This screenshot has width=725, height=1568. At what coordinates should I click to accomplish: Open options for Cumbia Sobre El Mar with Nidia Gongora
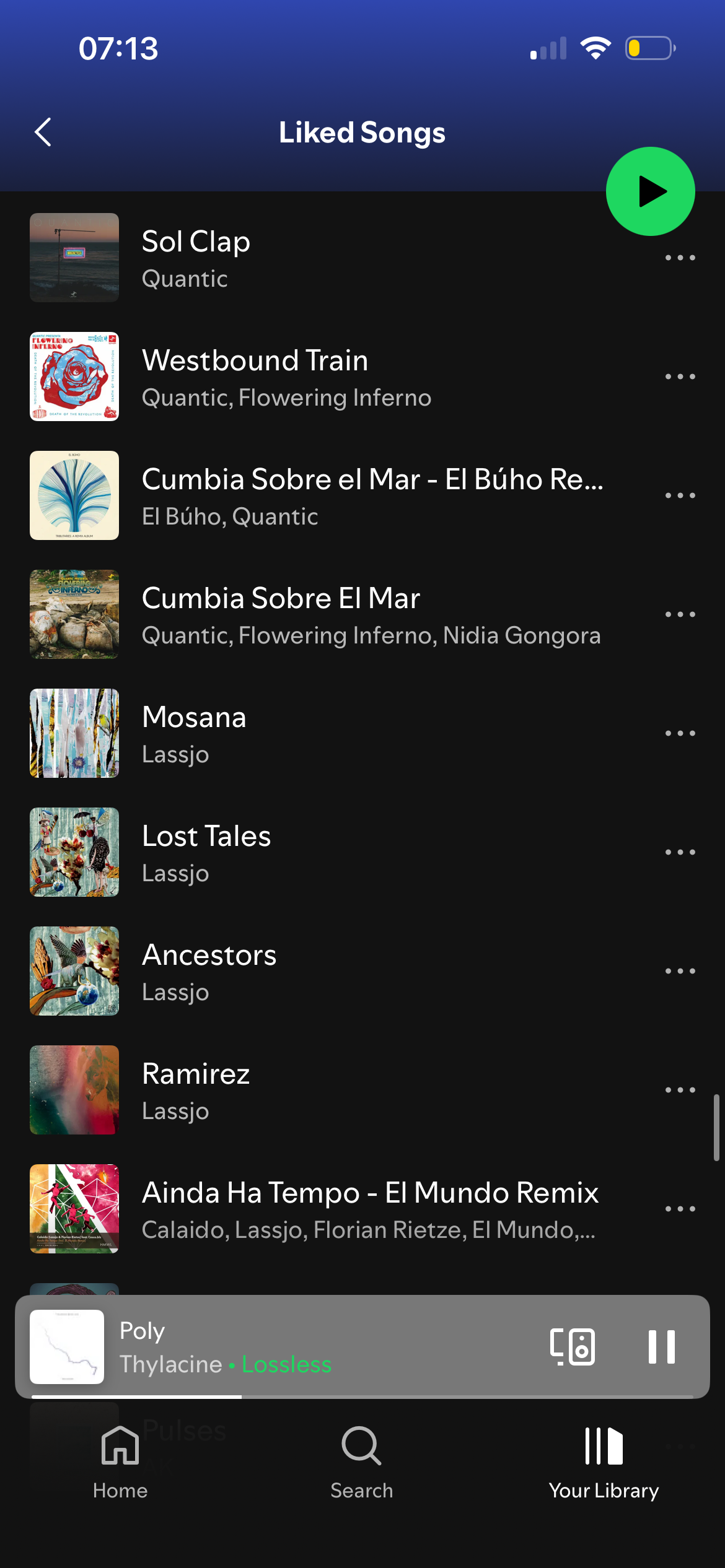tap(680, 614)
